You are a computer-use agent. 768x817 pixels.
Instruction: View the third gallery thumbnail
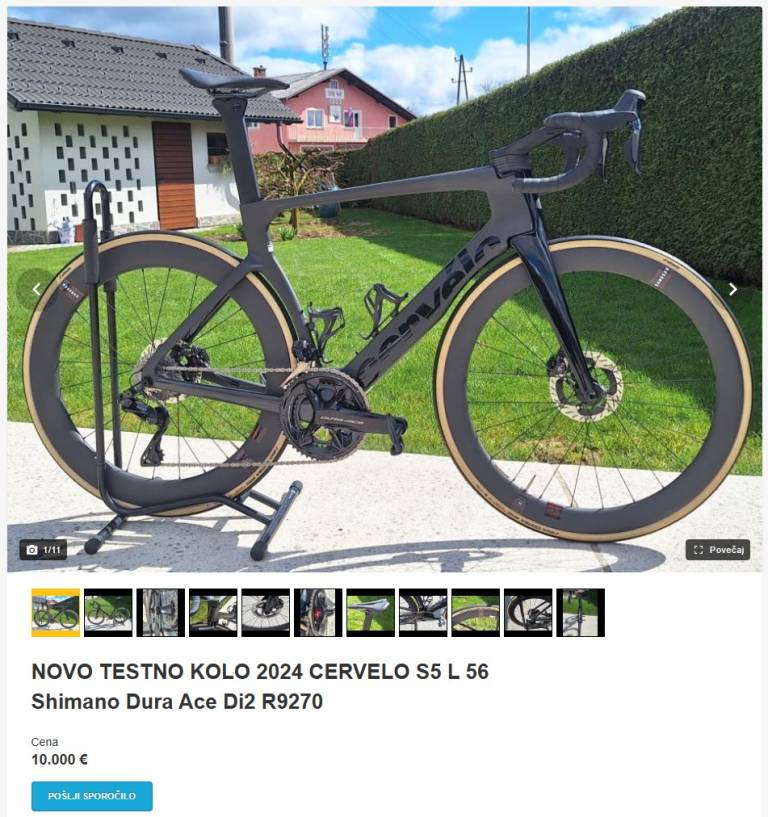click(x=161, y=612)
